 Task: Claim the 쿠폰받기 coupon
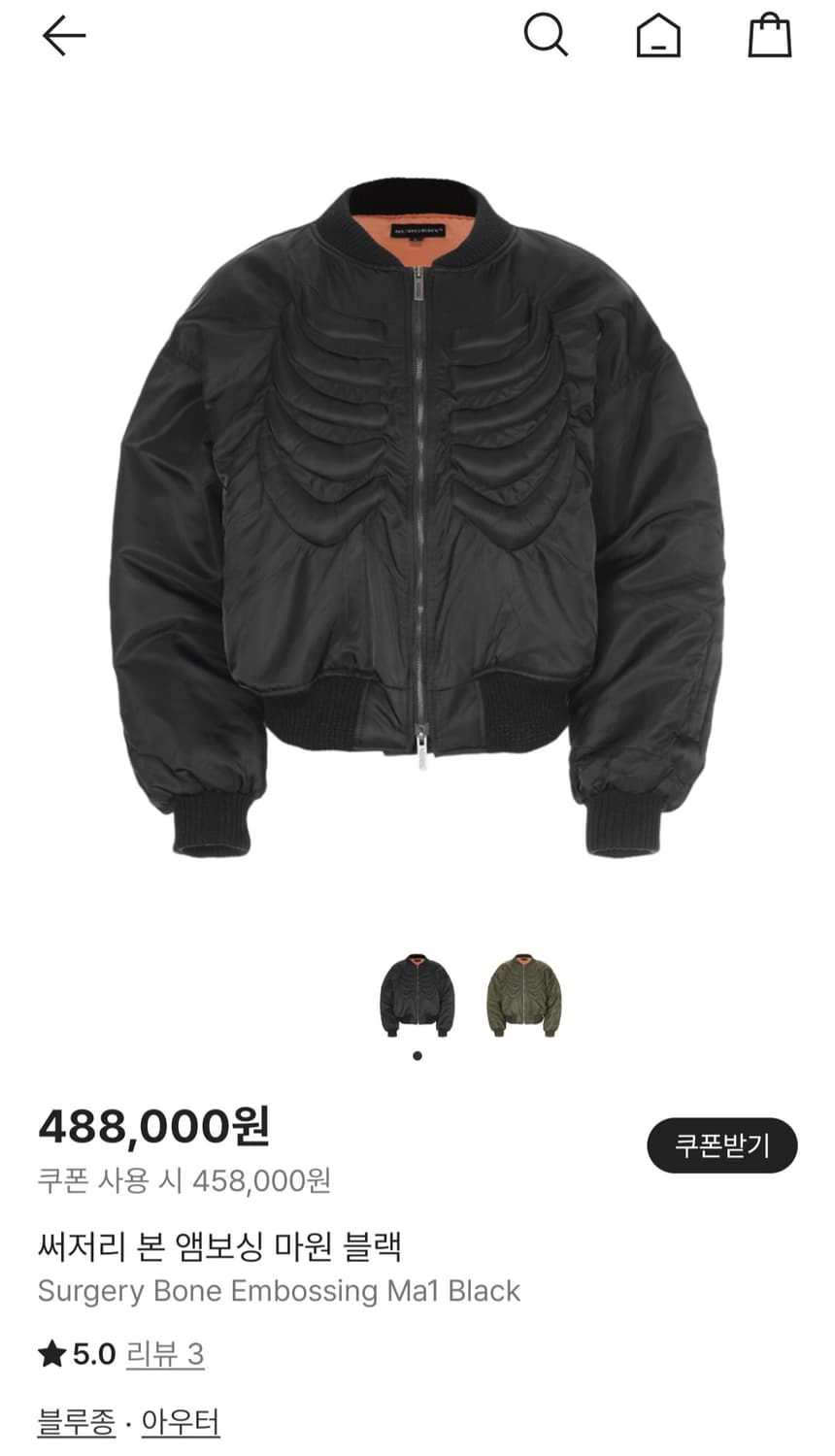[x=722, y=1145]
